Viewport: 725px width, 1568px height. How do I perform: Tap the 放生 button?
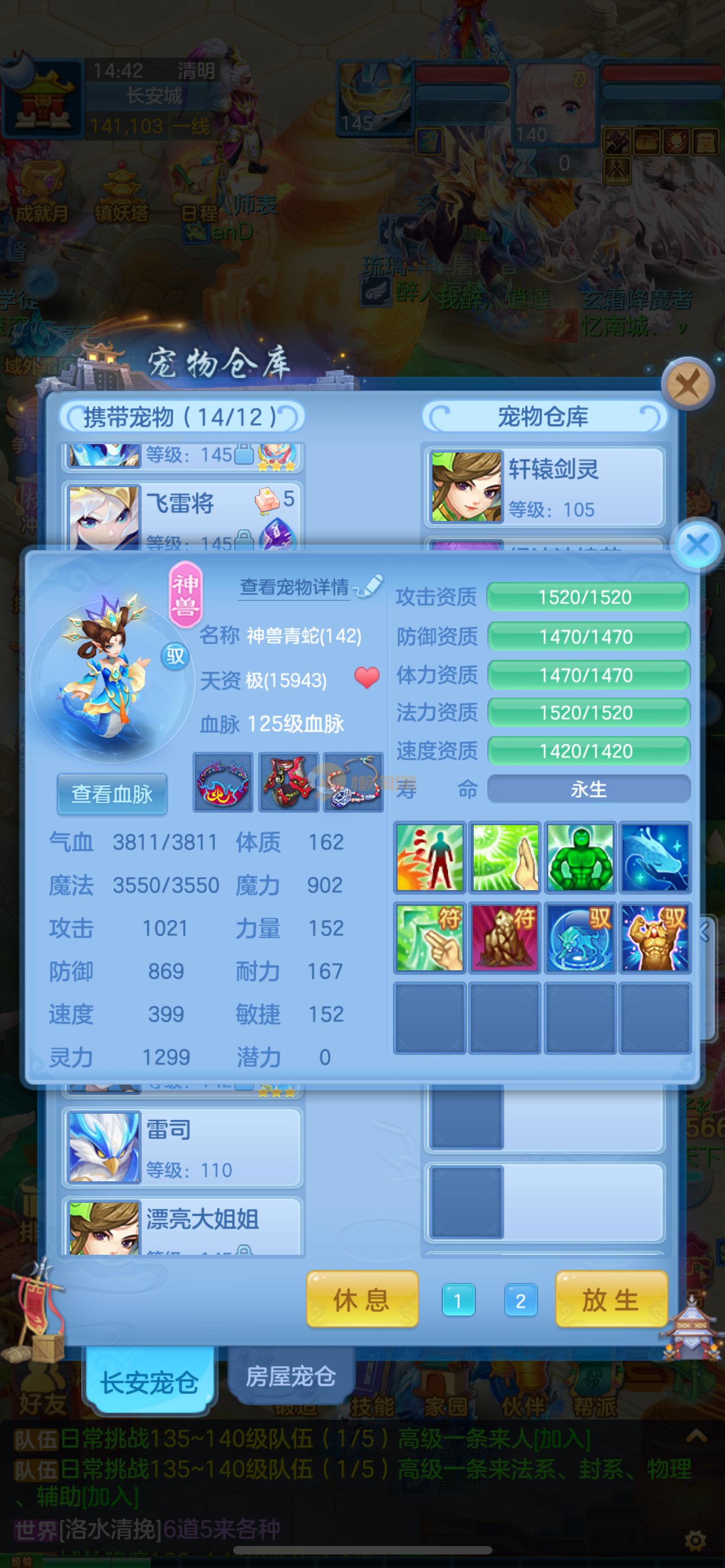tap(610, 1301)
